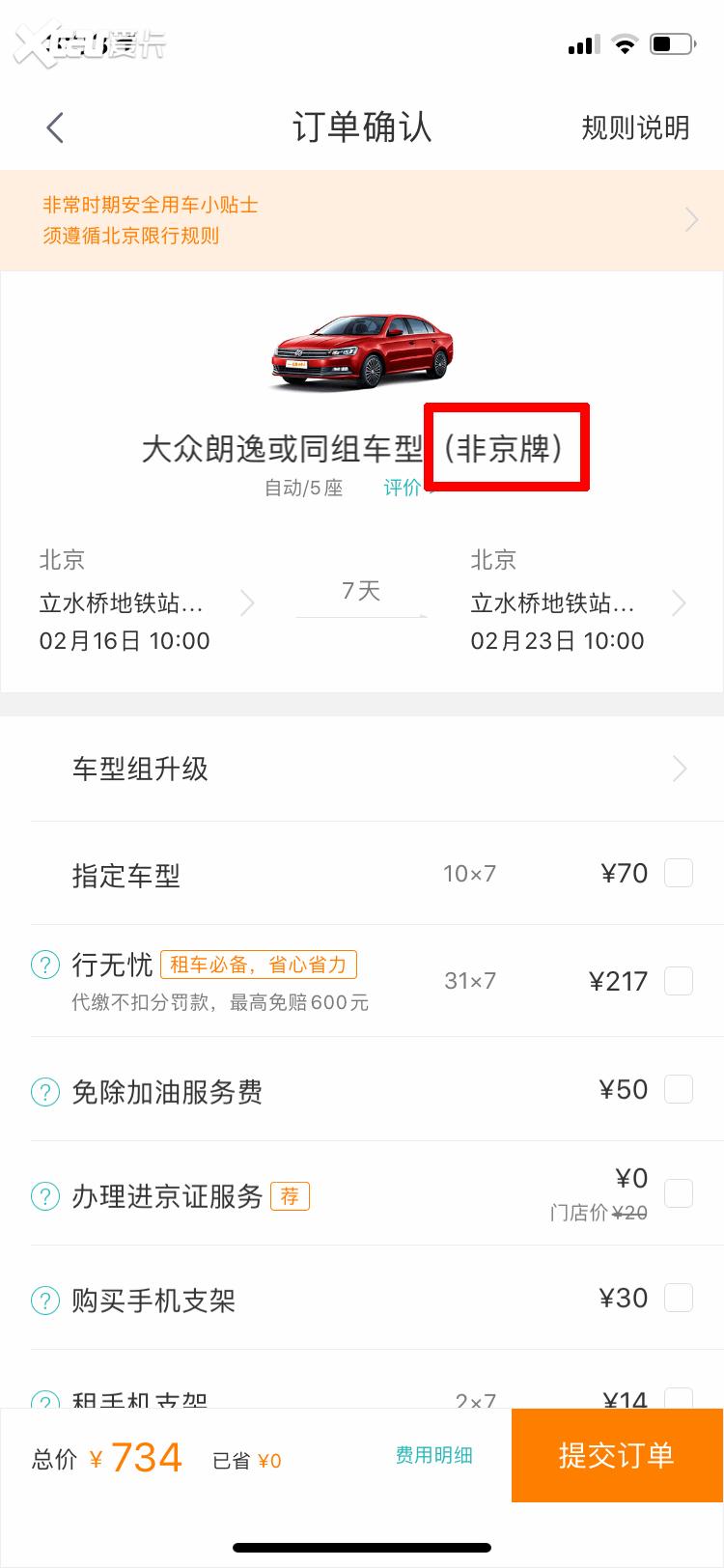
Task: Tap the 提交订单 button
Action: coord(617,1455)
